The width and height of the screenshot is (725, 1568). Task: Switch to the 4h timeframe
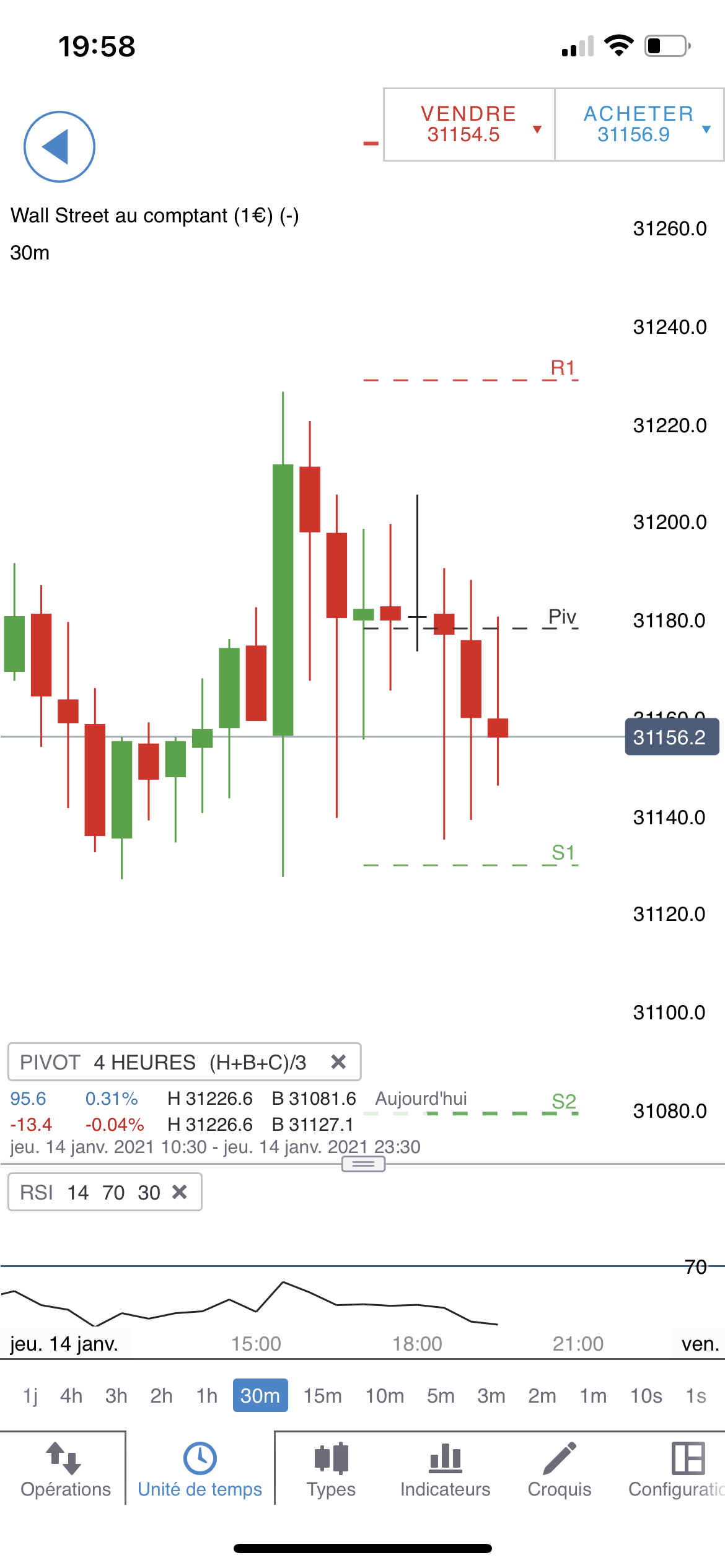pos(71,1395)
